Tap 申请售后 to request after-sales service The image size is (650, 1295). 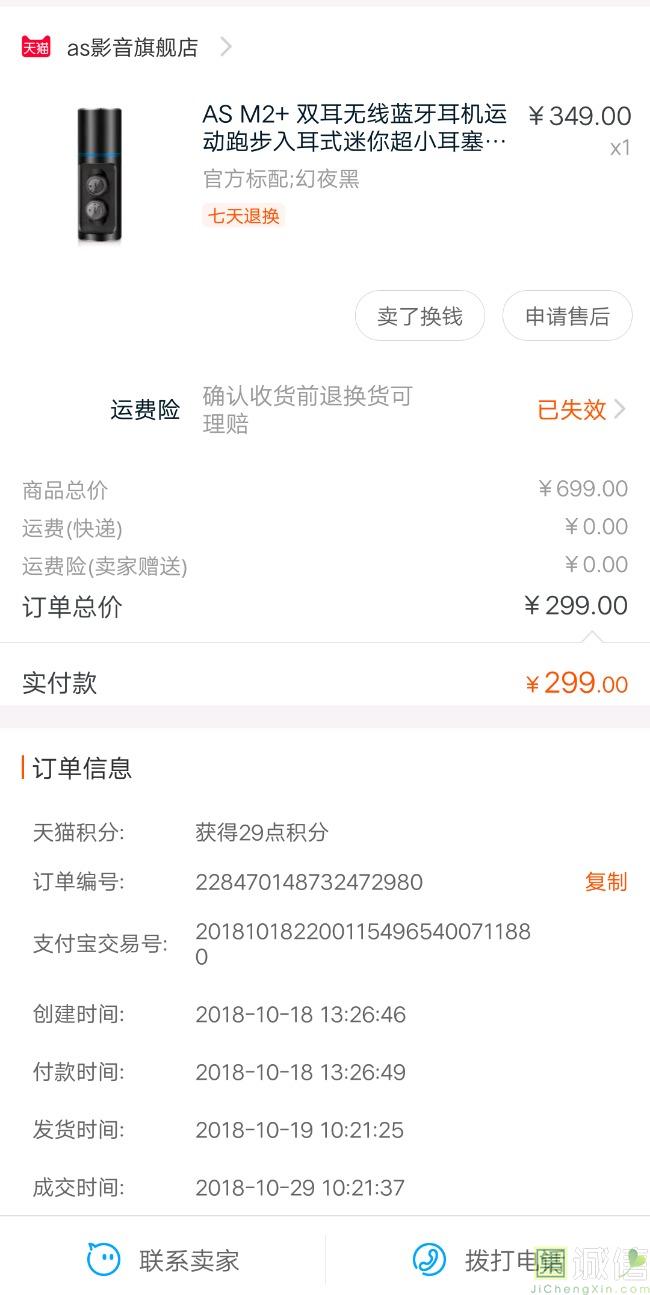tap(567, 316)
